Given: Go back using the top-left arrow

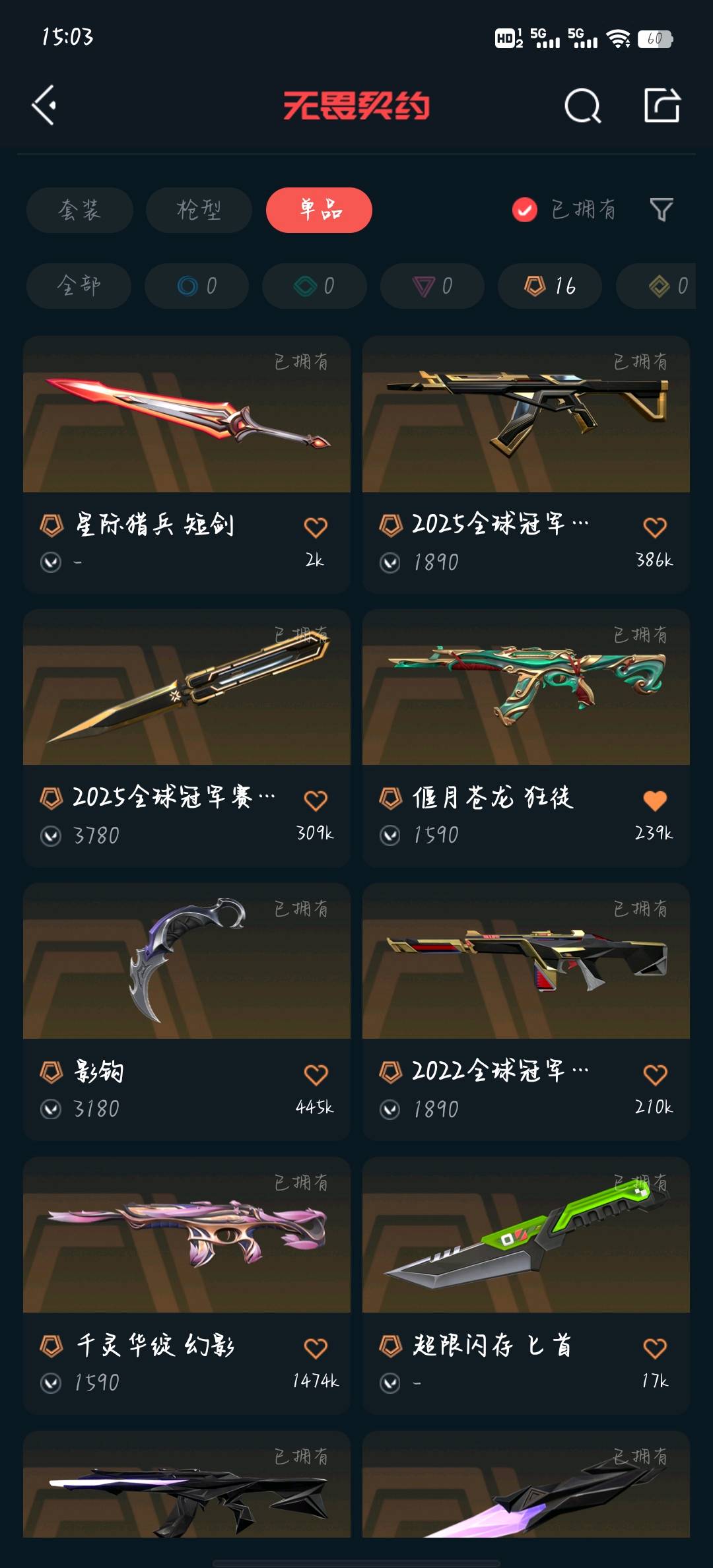Looking at the screenshot, I should click(44, 105).
